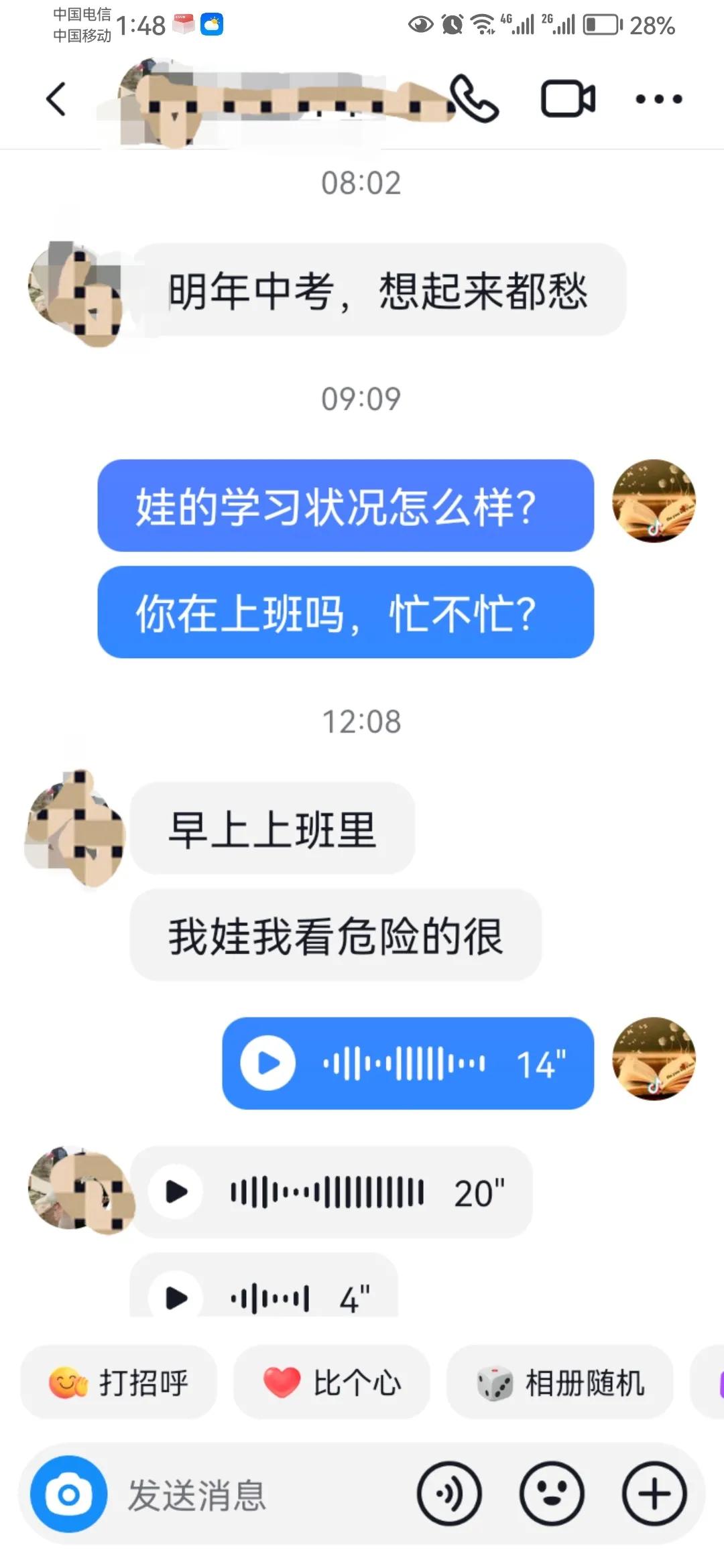The width and height of the screenshot is (724, 1568).
Task: Tap the 比个心 heart shortcut
Action: 333,1383
